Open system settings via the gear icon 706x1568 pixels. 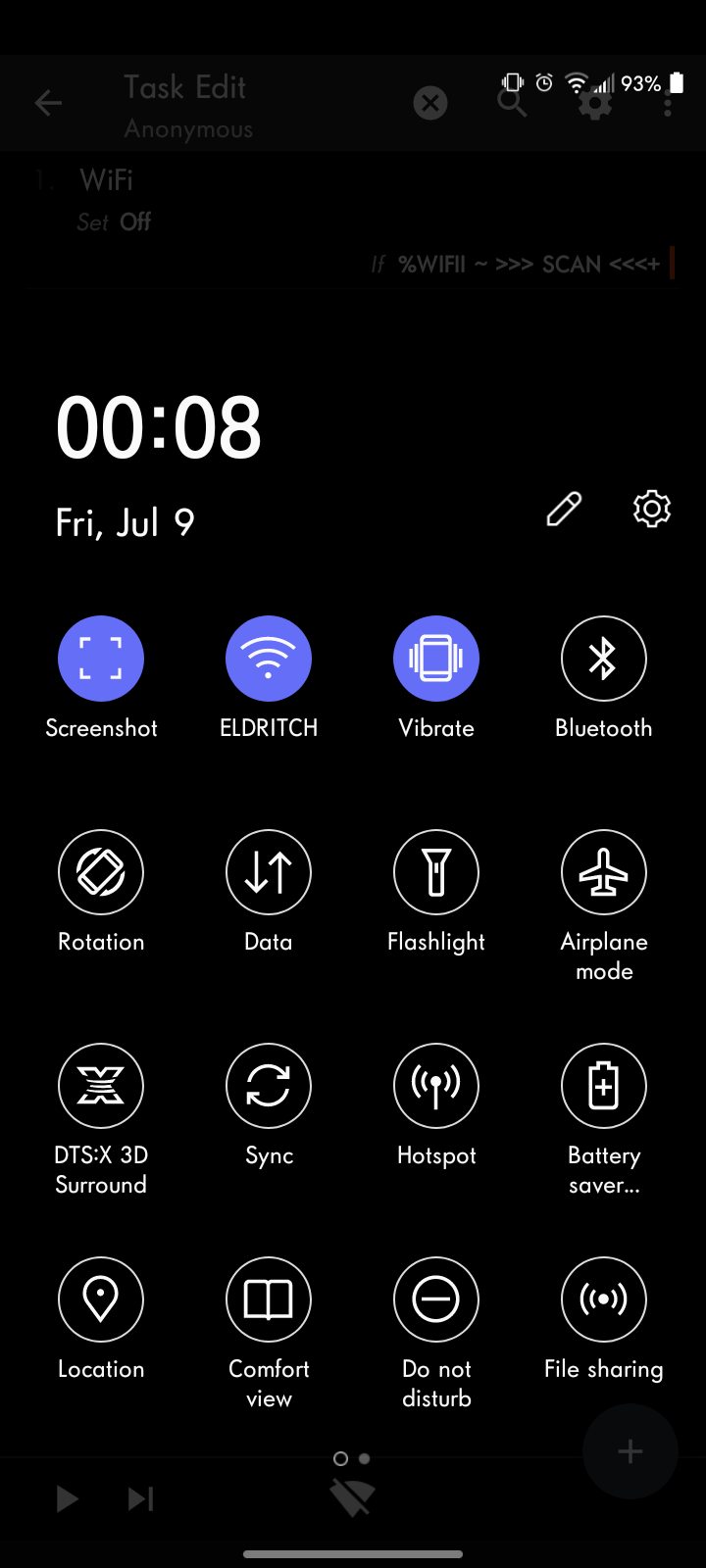coord(652,509)
